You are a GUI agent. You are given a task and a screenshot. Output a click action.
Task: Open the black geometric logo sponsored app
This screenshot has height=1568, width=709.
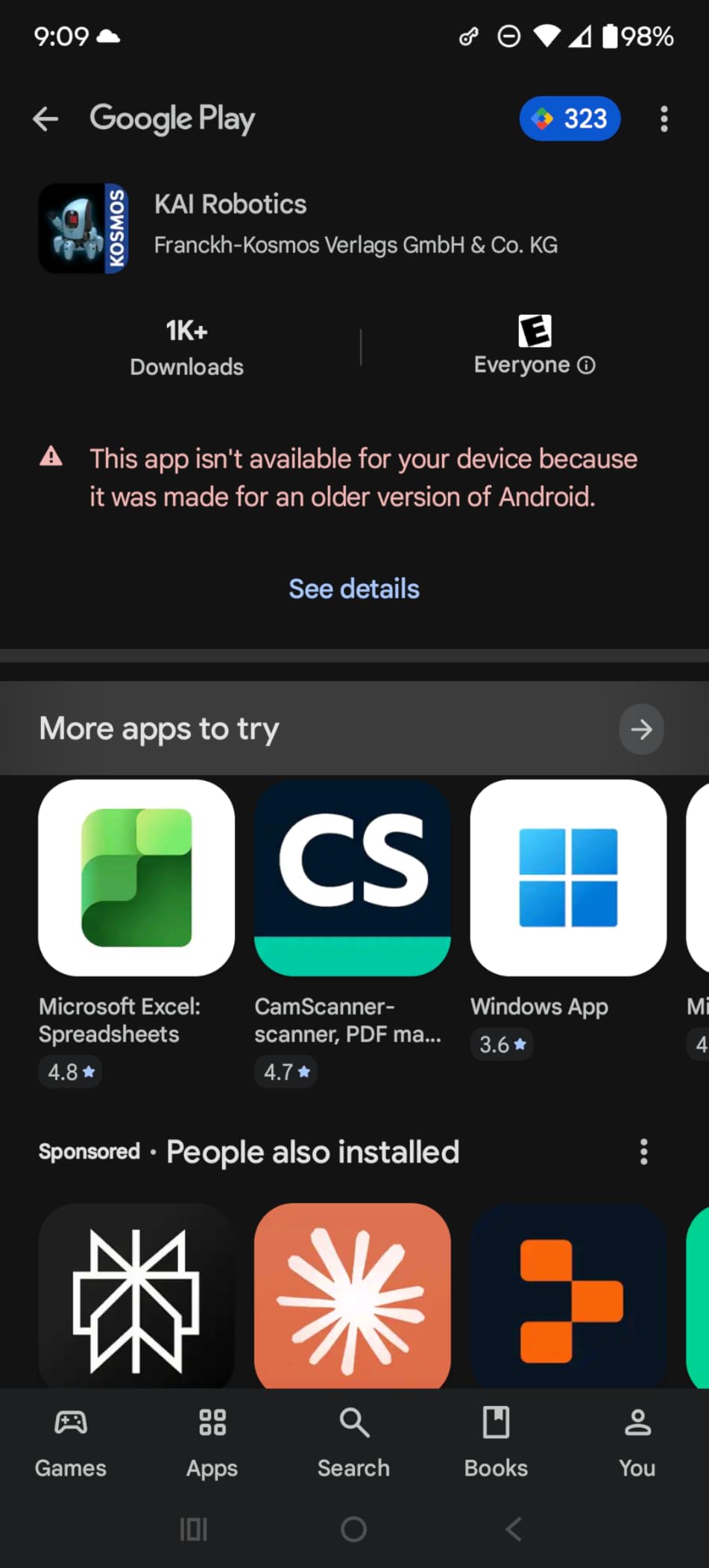tap(136, 1296)
